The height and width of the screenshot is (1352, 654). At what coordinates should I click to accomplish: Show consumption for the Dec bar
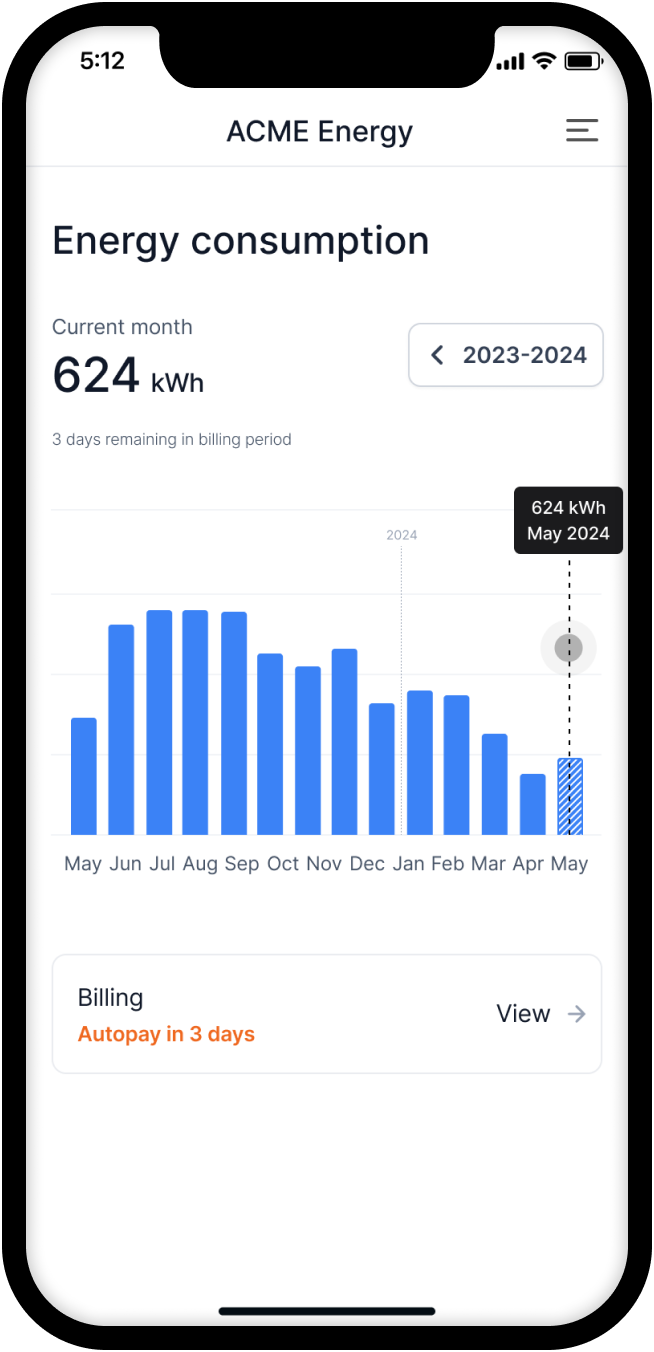pos(382,769)
